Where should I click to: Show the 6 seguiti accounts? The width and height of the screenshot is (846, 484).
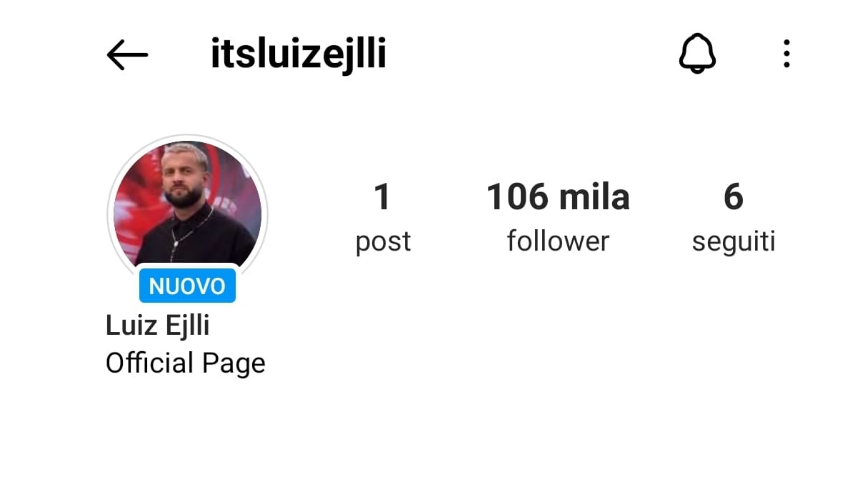(x=733, y=217)
